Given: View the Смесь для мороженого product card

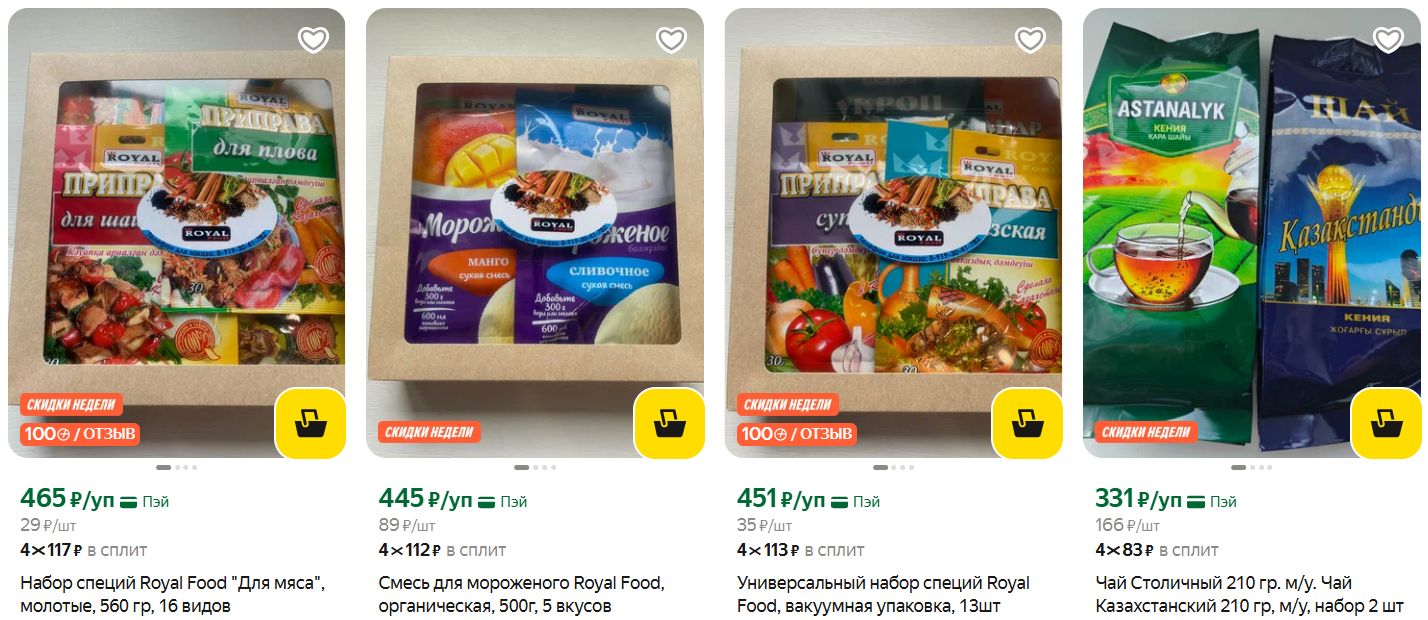Looking at the screenshot, I should pyautogui.click(x=521, y=594).
